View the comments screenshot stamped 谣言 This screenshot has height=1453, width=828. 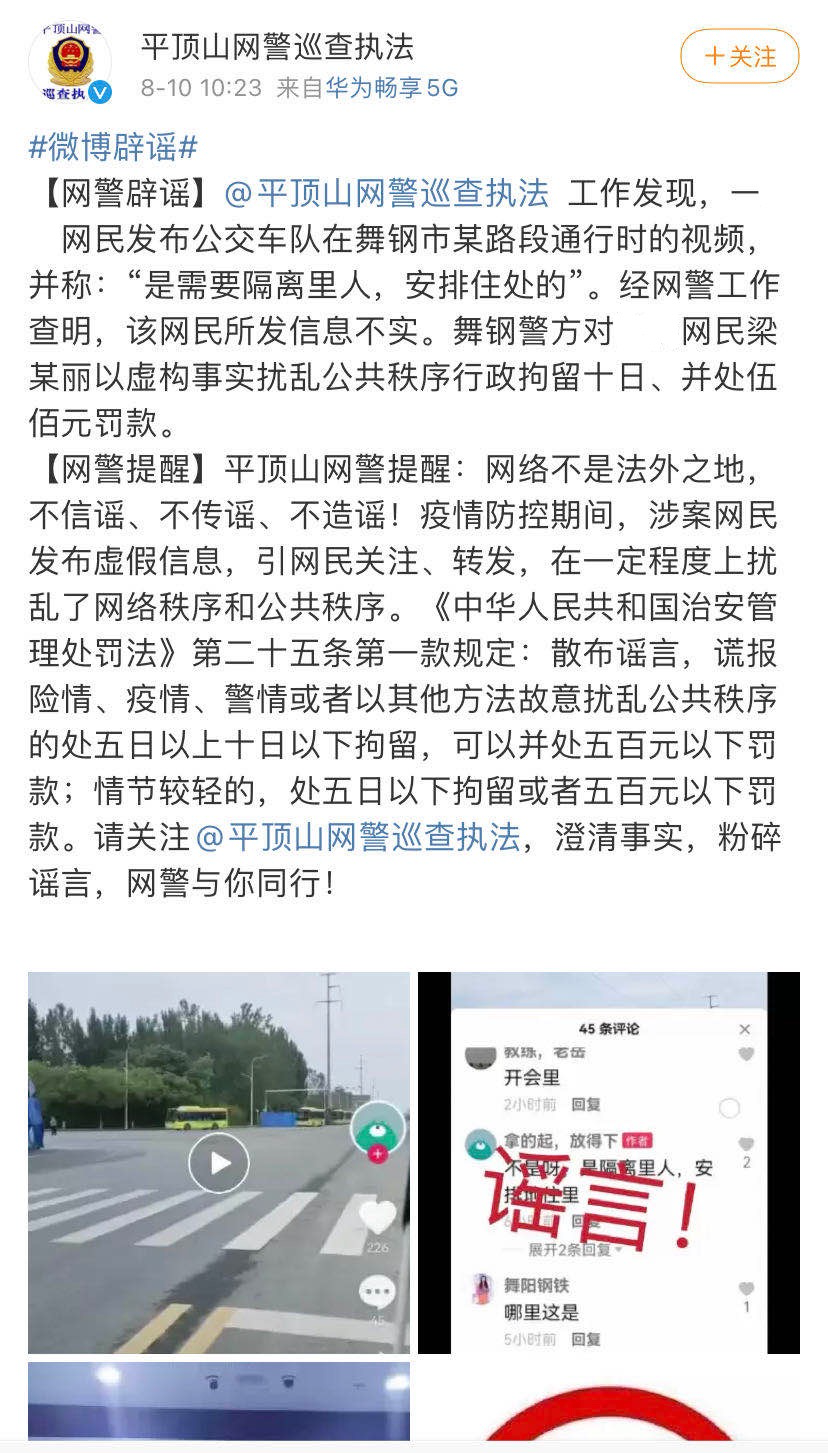[608, 1162]
